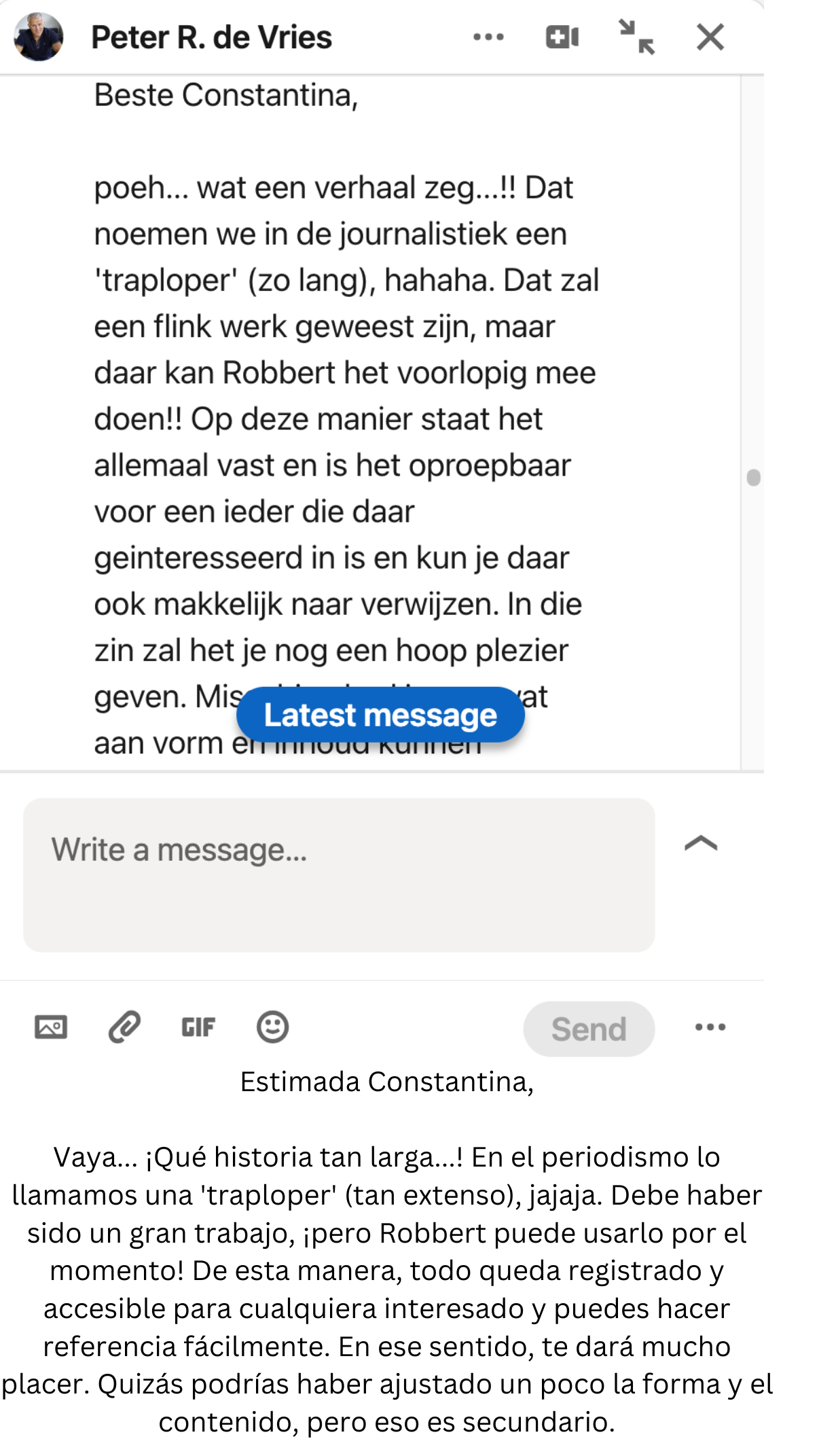Focus the Write a message field
819x1456 pixels.
339,874
